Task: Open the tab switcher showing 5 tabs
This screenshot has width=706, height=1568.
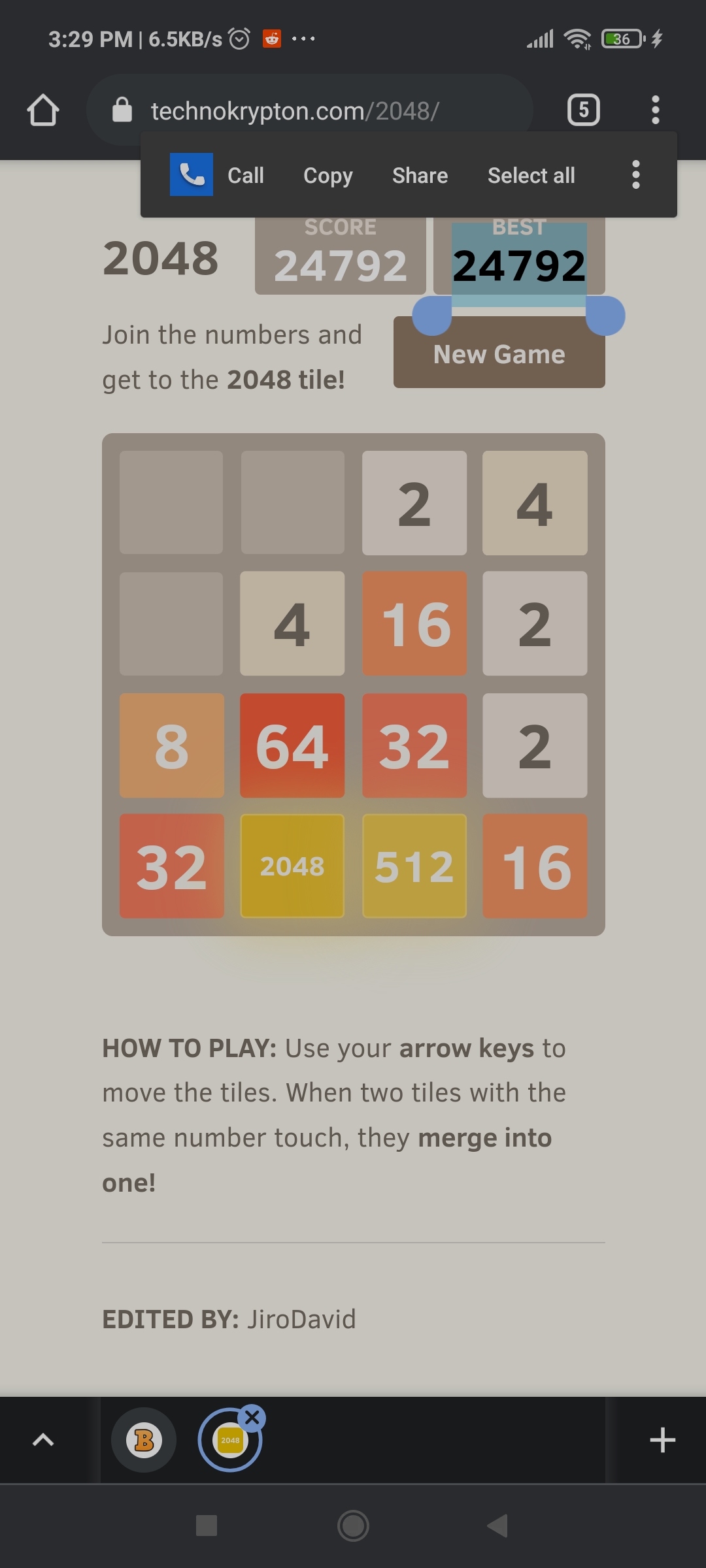Action: pyautogui.click(x=583, y=110)
